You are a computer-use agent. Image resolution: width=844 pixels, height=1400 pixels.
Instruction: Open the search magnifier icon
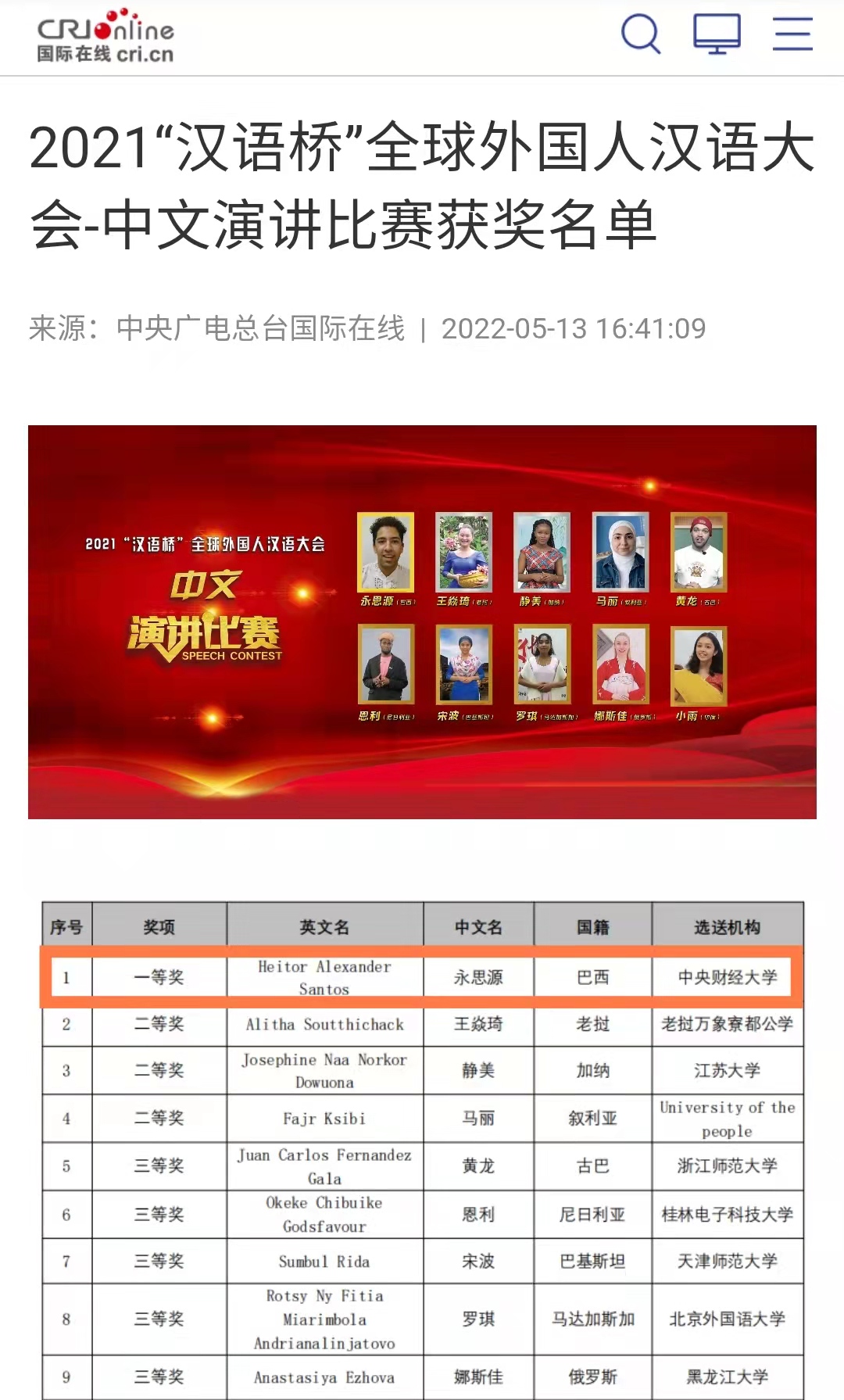tap(640, 34)
